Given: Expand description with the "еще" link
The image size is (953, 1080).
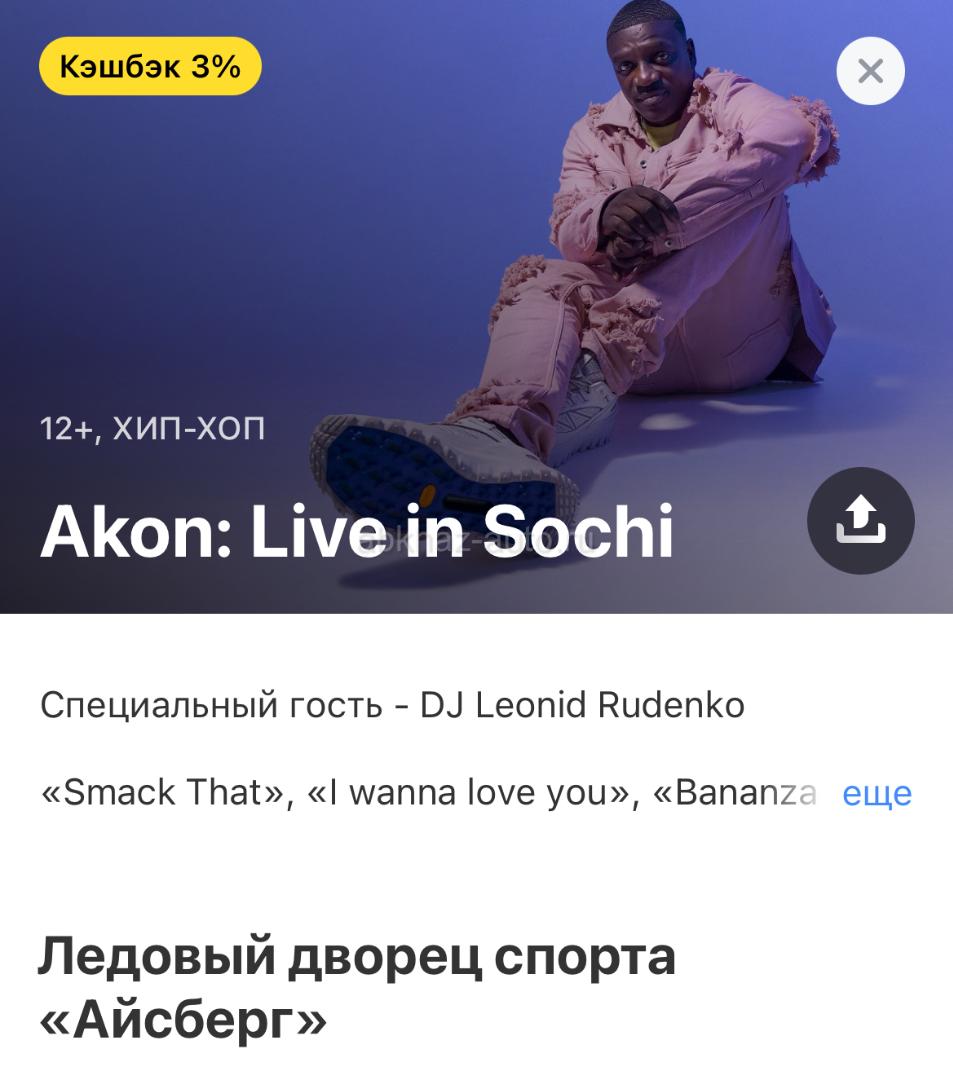Looking at the screenshot, I should [877, 793].
